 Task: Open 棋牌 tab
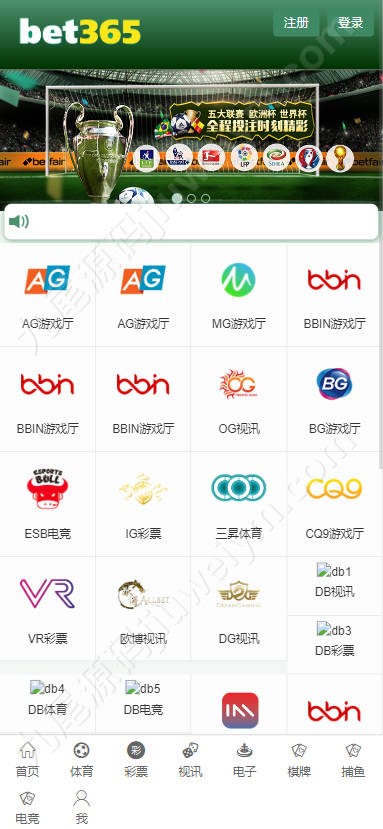[x=299, y=760]
